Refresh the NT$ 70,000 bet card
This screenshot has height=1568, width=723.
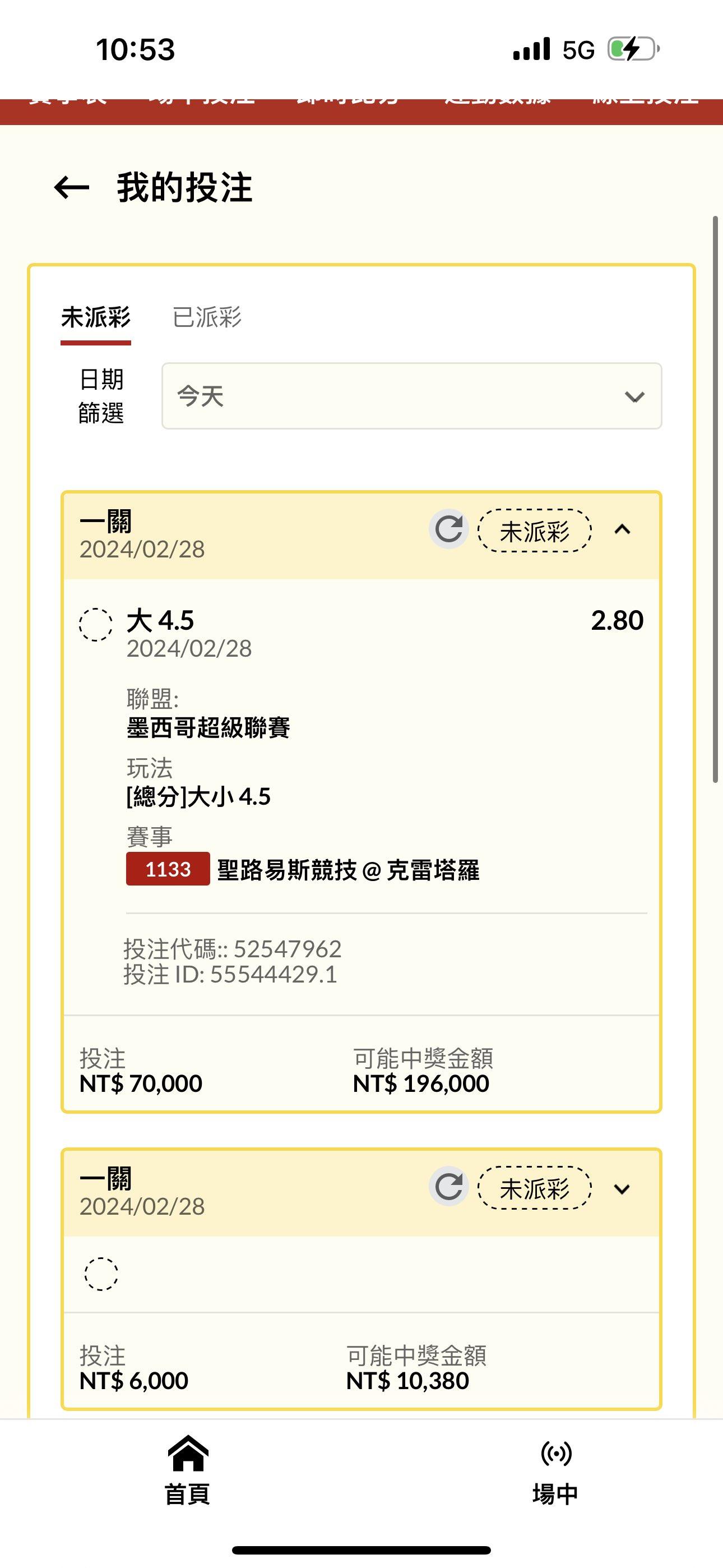click(x=448, y=529)
